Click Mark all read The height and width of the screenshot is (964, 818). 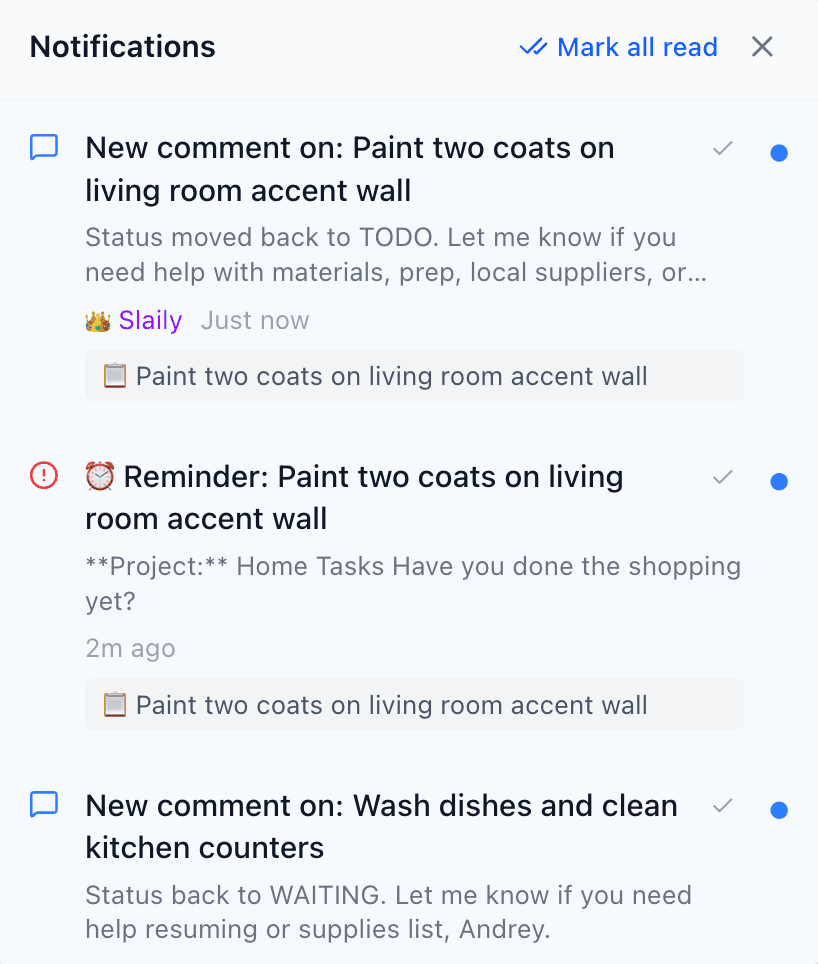638,47
